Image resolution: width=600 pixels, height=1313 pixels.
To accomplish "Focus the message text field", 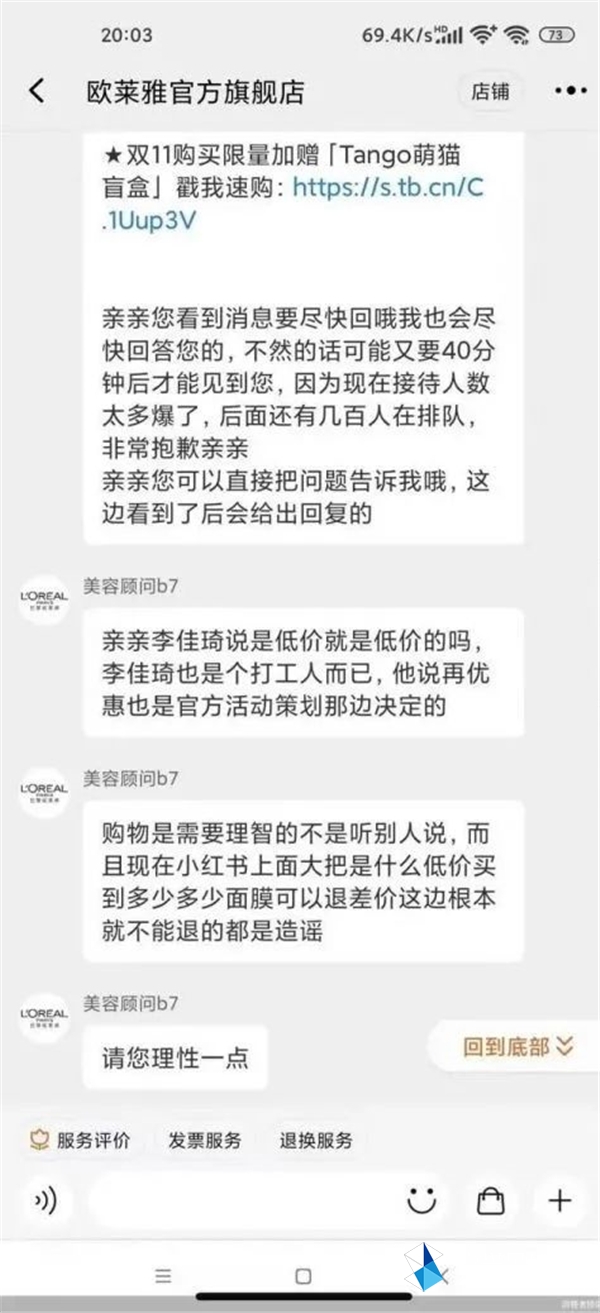I will (240, 1200).
